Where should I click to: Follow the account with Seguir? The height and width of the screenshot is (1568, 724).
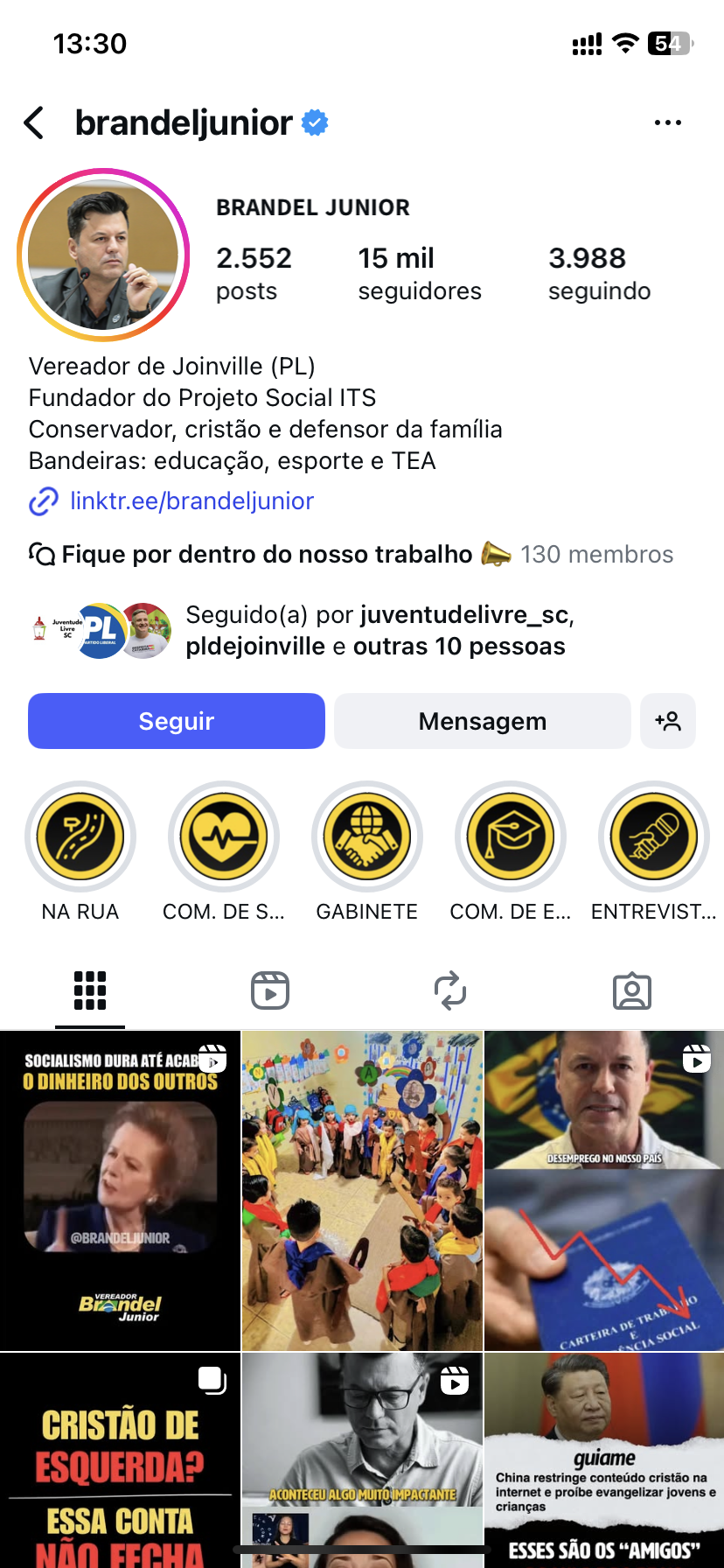coord(177,721)
